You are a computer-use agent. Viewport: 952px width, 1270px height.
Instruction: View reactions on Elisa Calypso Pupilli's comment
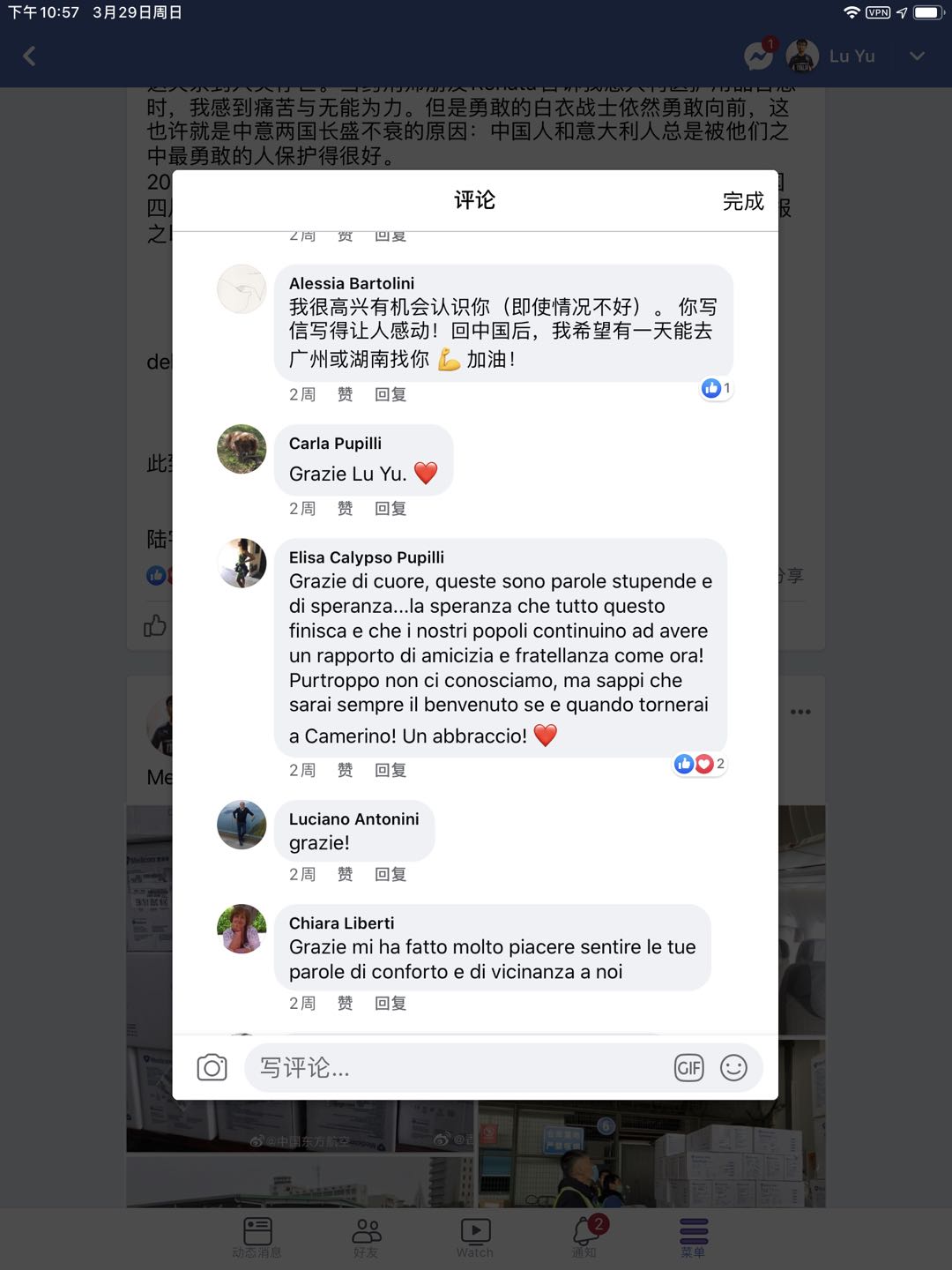[x=699, y=764]
